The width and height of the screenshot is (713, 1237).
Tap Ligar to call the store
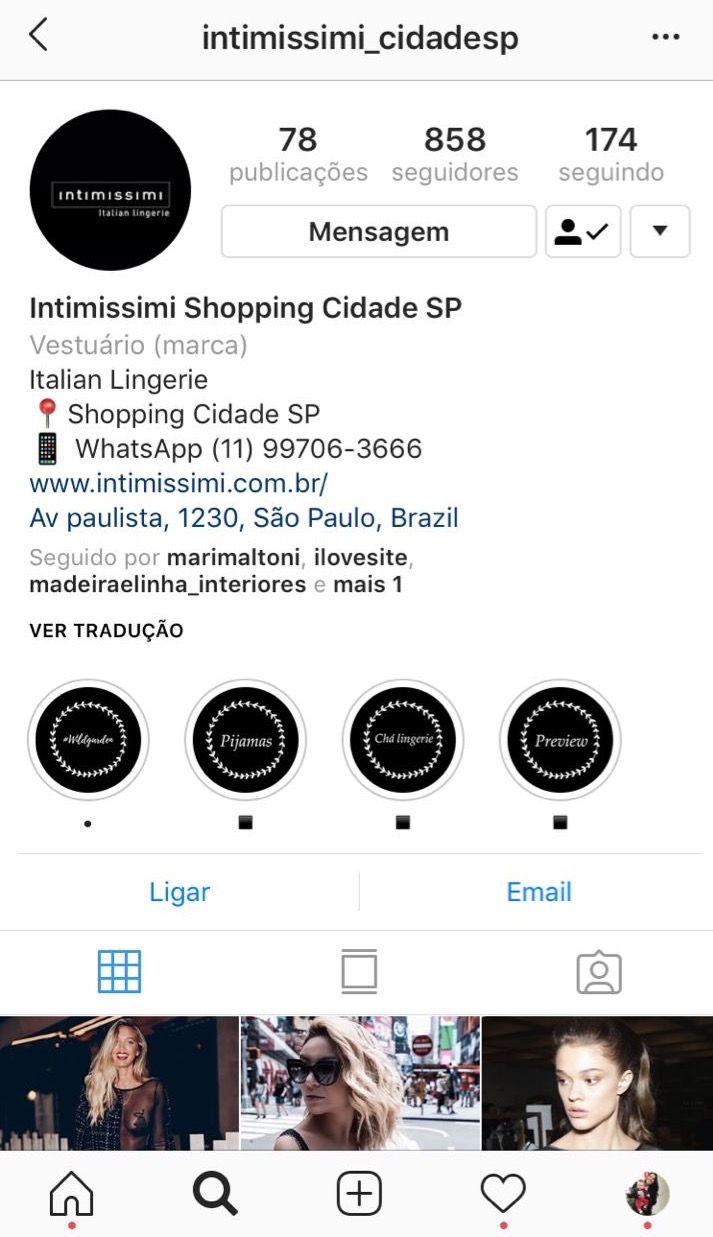click(x=180, y=892)
